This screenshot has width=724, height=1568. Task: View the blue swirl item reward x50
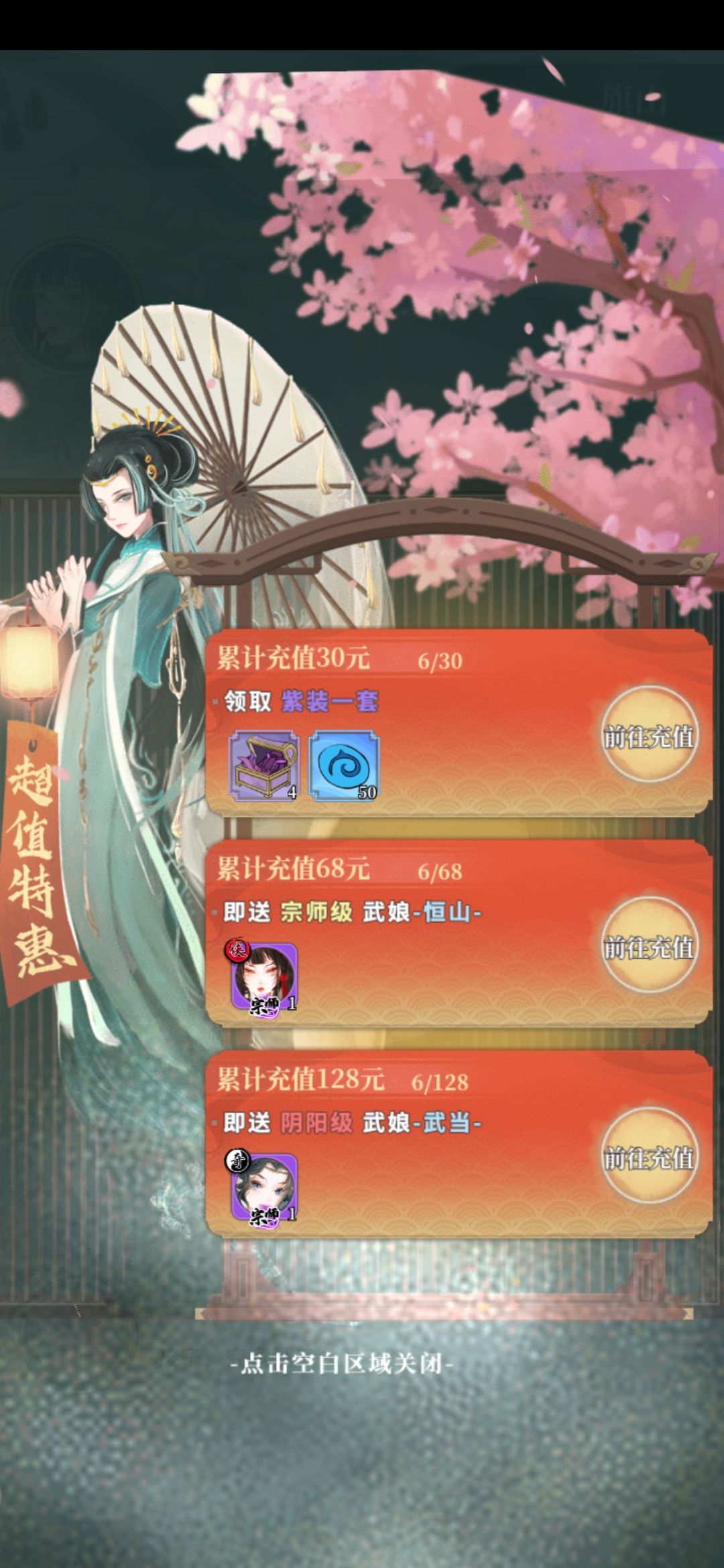pyautogui.click(x=344, y=766)
